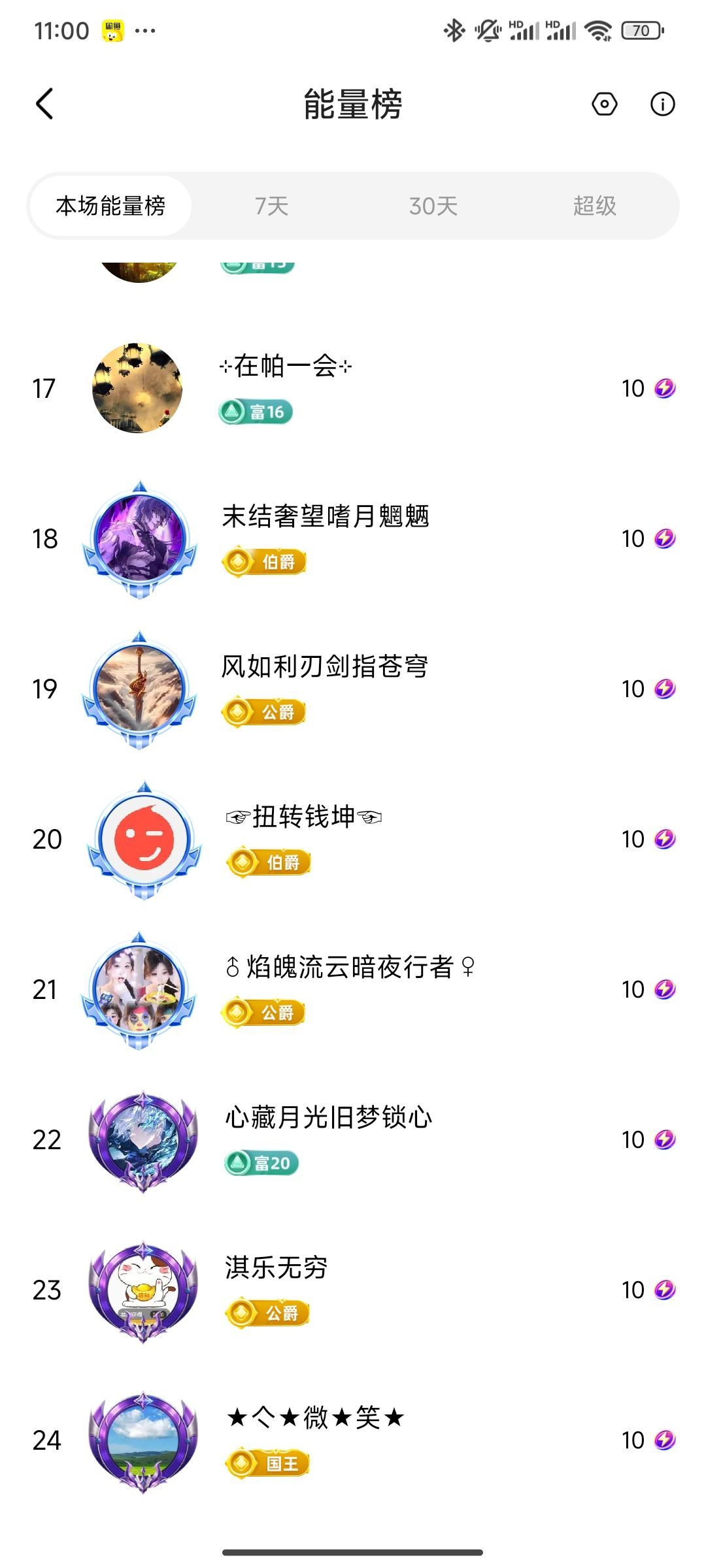
Task: Switch to the 超级 tab
Action: (594, 206)
